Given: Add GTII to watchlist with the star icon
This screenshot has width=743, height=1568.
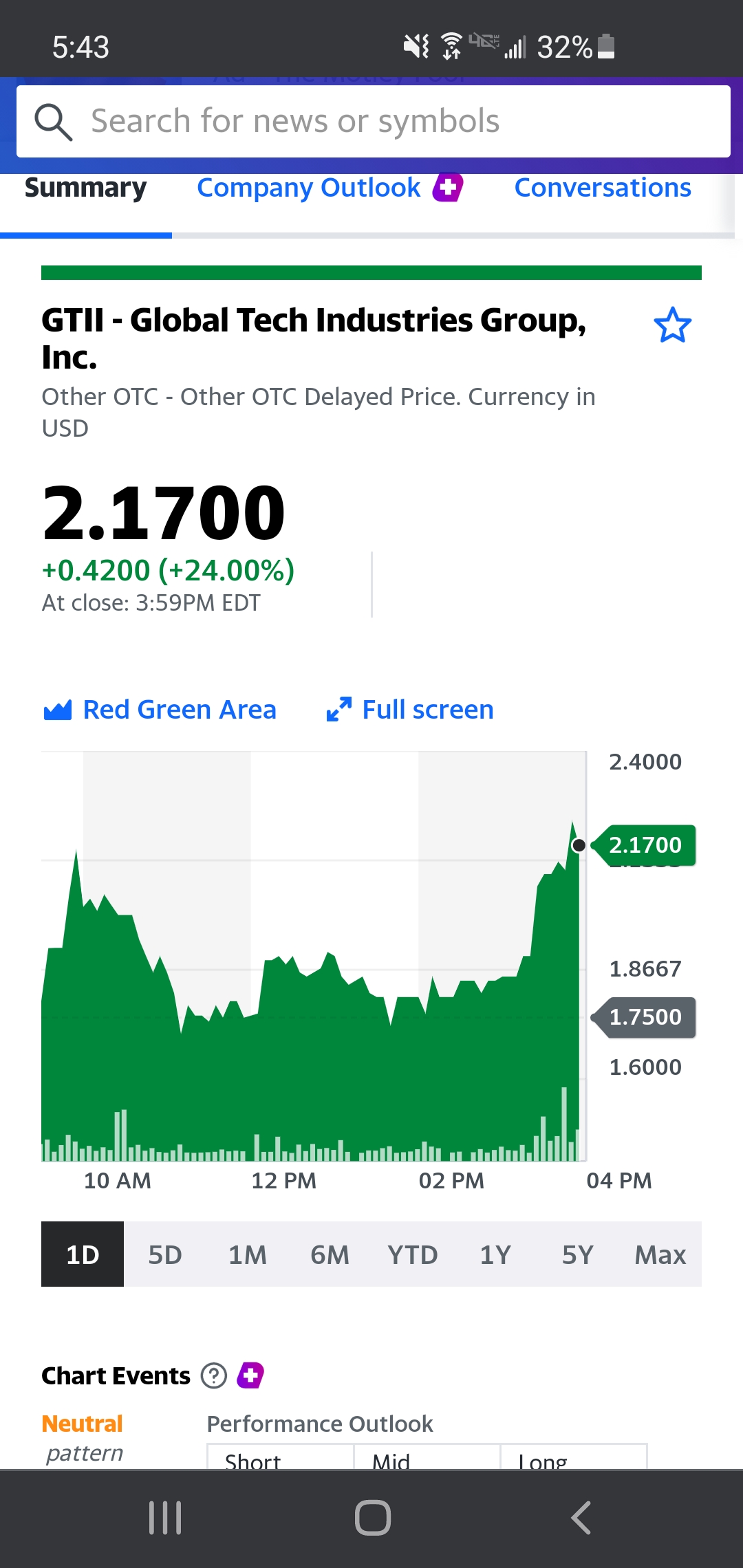Looking at the screenshot, I should tap(672, 325).
